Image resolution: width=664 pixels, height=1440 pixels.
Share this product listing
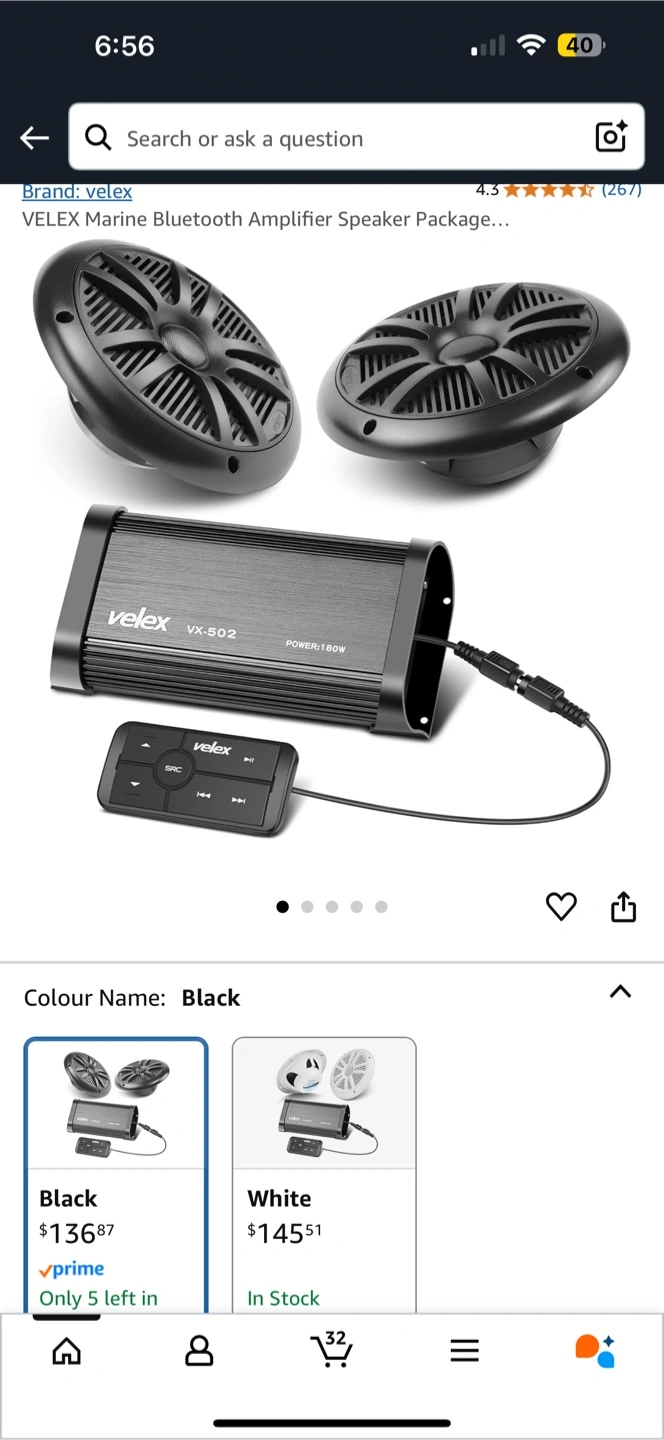623,907
